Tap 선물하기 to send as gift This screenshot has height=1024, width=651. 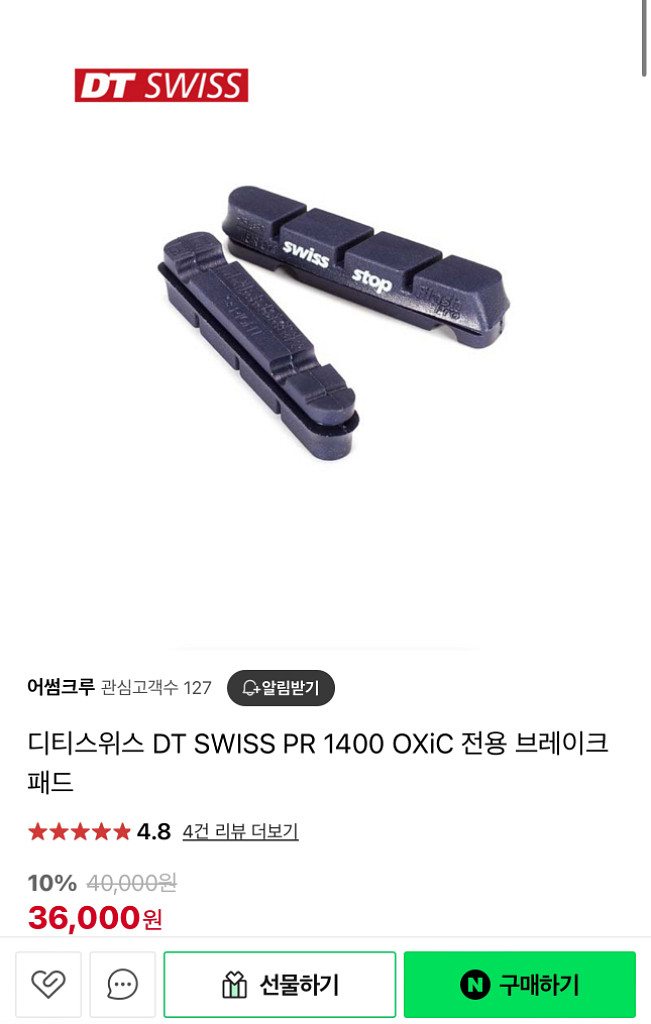click(x=279, y=984)
